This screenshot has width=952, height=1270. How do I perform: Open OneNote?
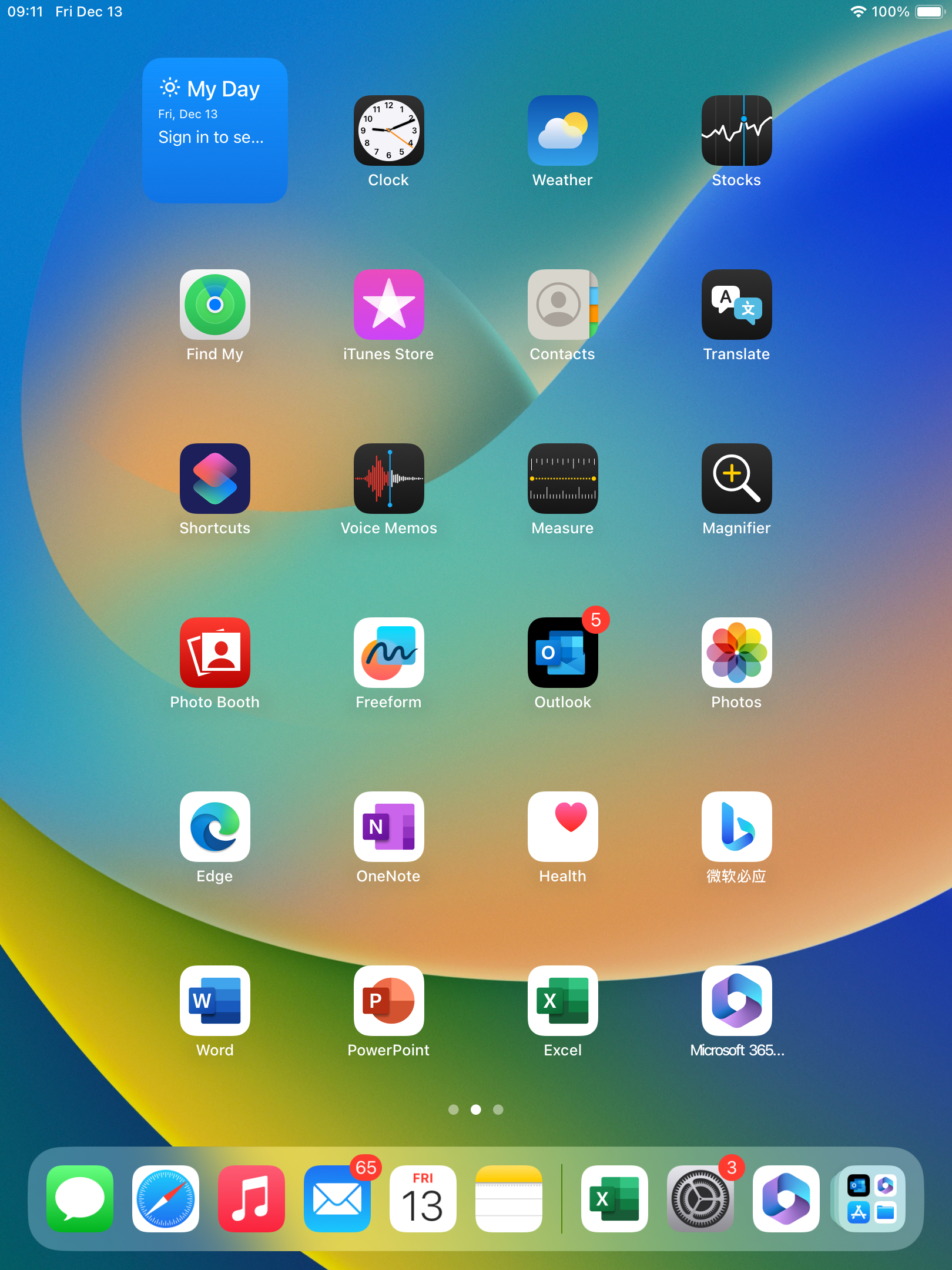coord(388,827)
